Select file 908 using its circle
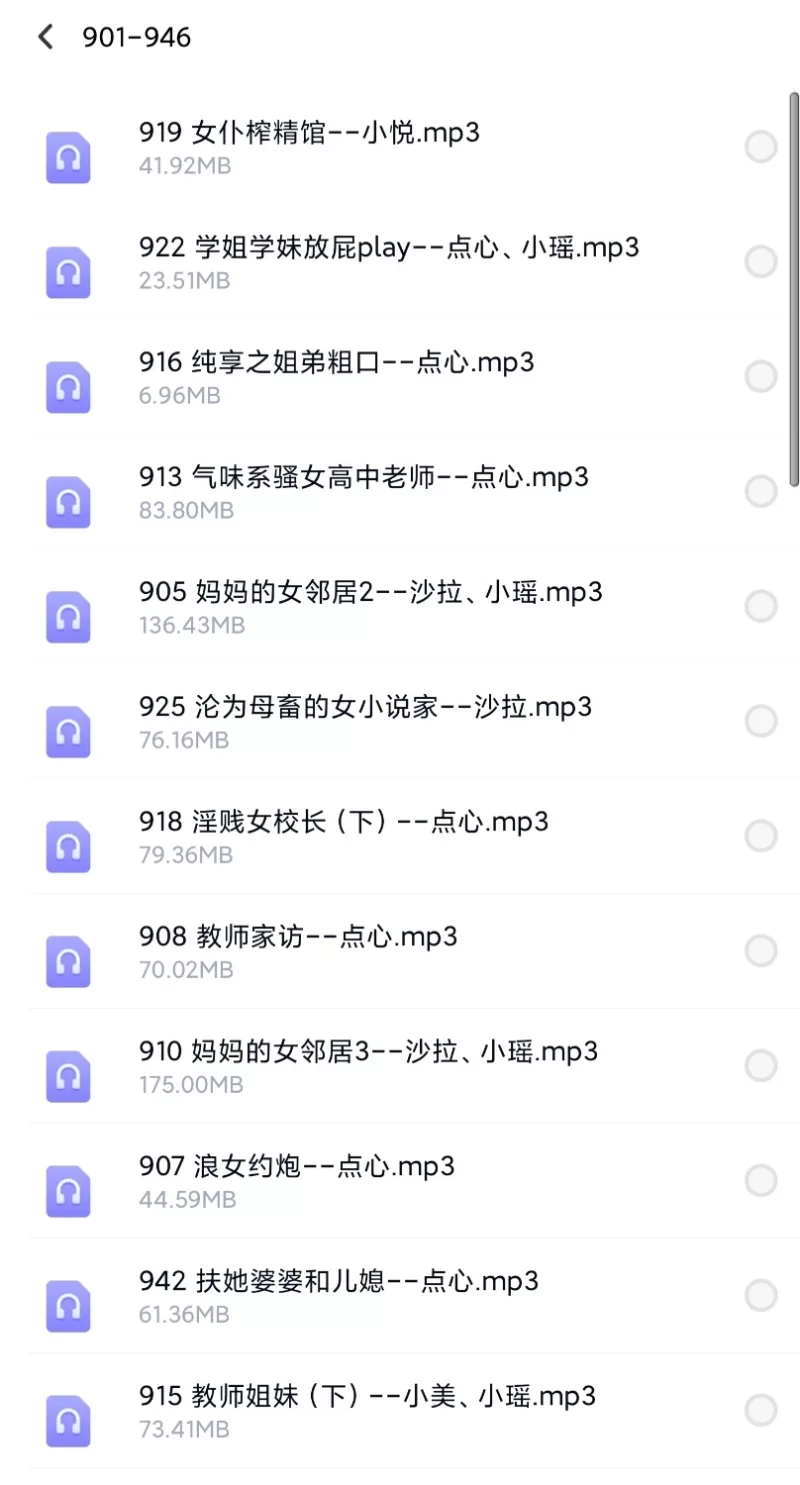Image resolution: width=800 pixels, height=1485 pixels. (x=761, y=951)
